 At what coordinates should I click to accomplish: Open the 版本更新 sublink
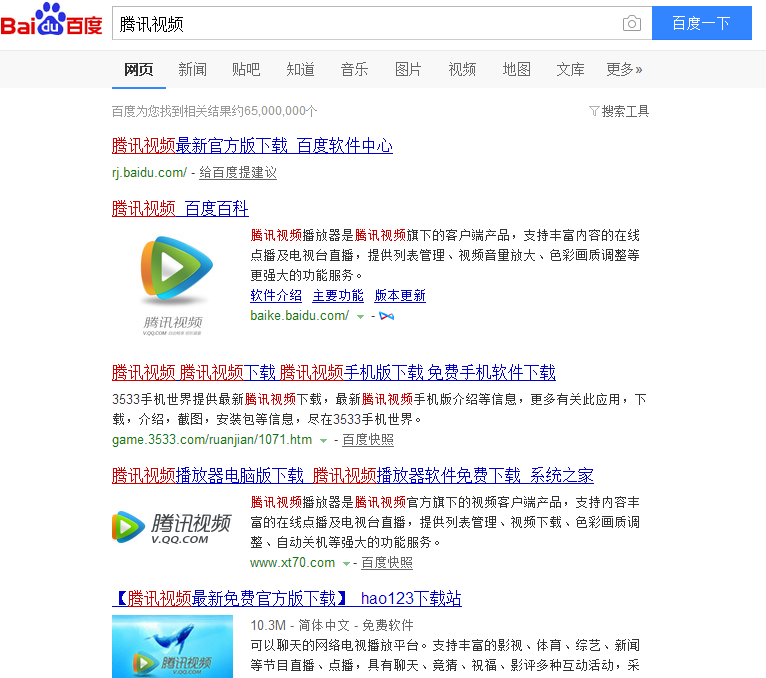pyautogui.click(x=399, y=296)
